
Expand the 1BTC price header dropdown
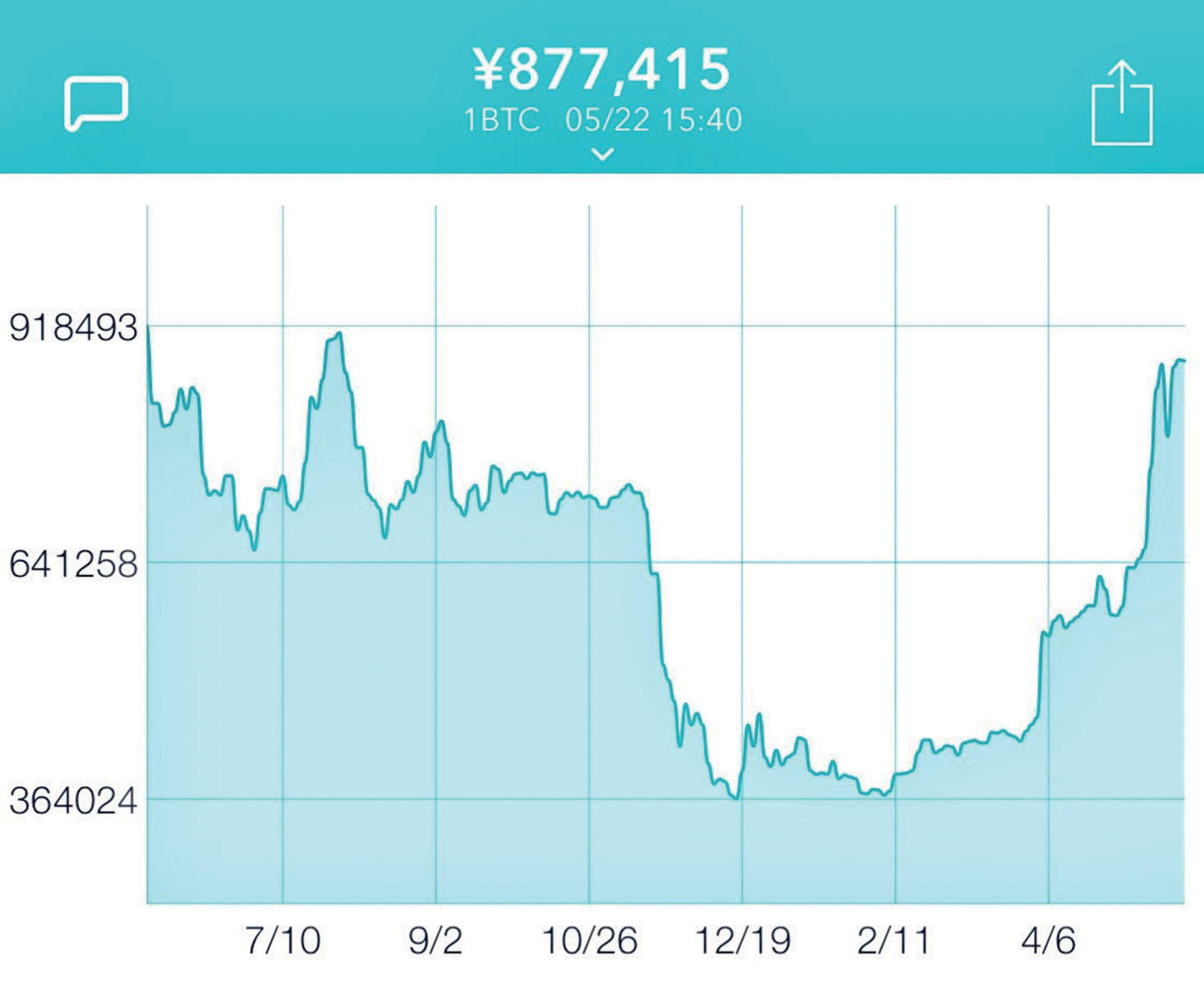coord(602,153)
